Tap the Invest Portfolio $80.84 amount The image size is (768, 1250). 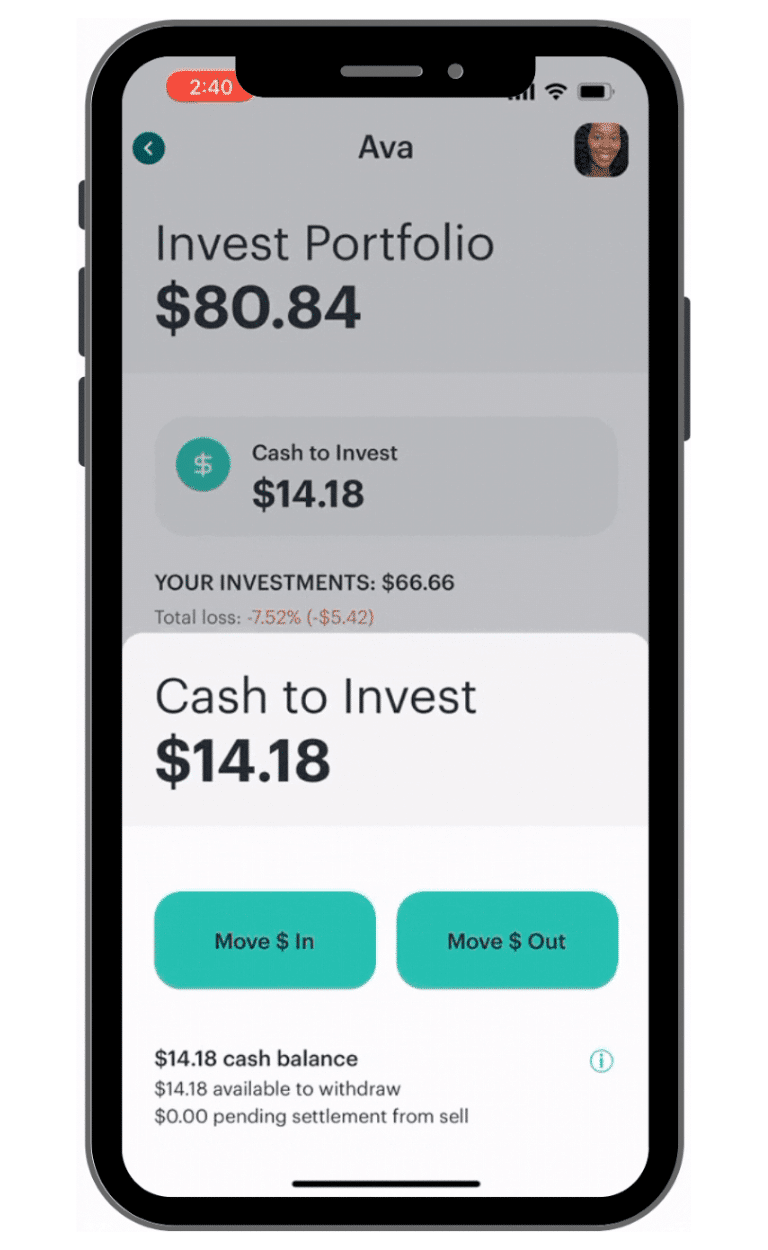(x=257, y=309)
